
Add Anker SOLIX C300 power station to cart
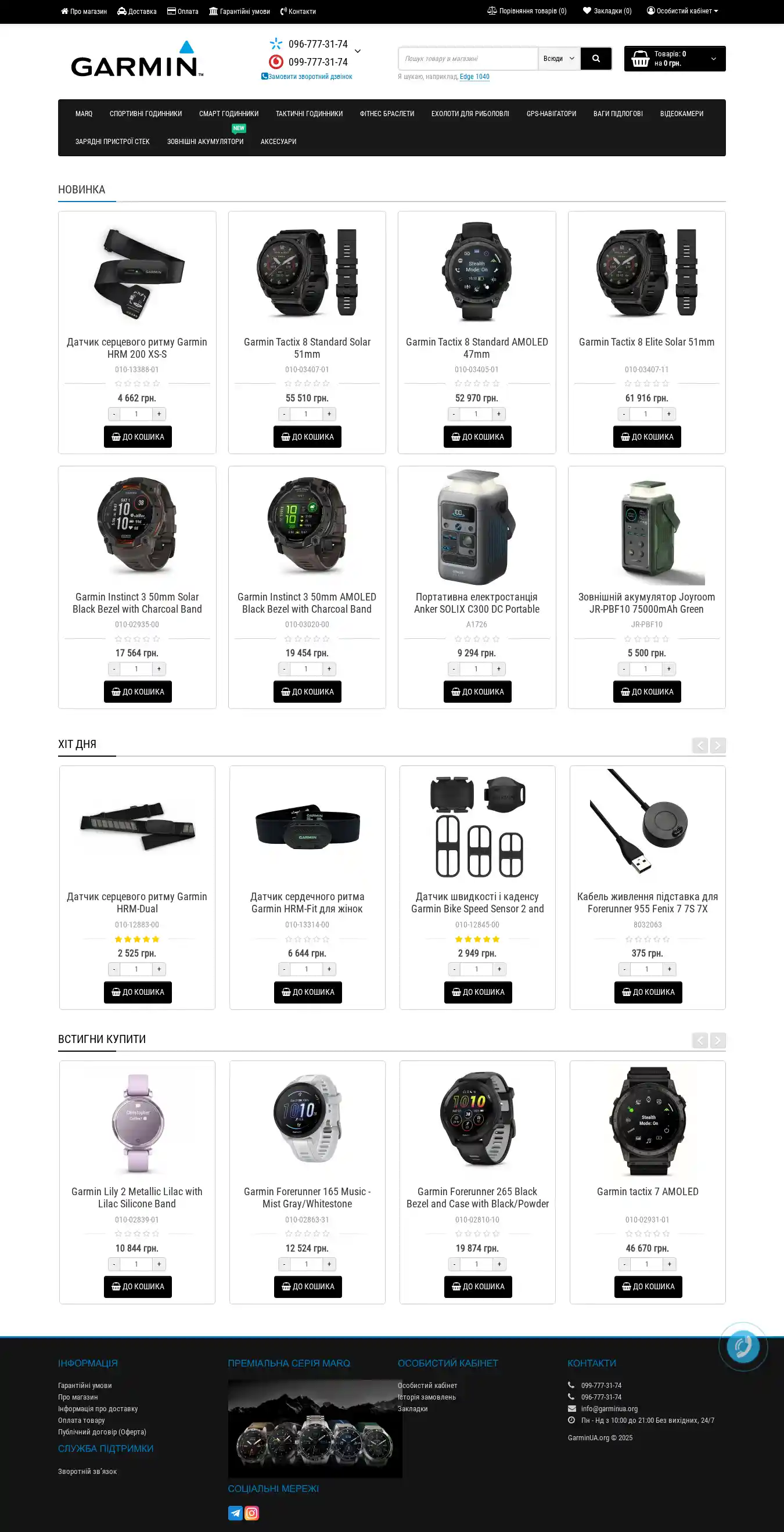477,692
